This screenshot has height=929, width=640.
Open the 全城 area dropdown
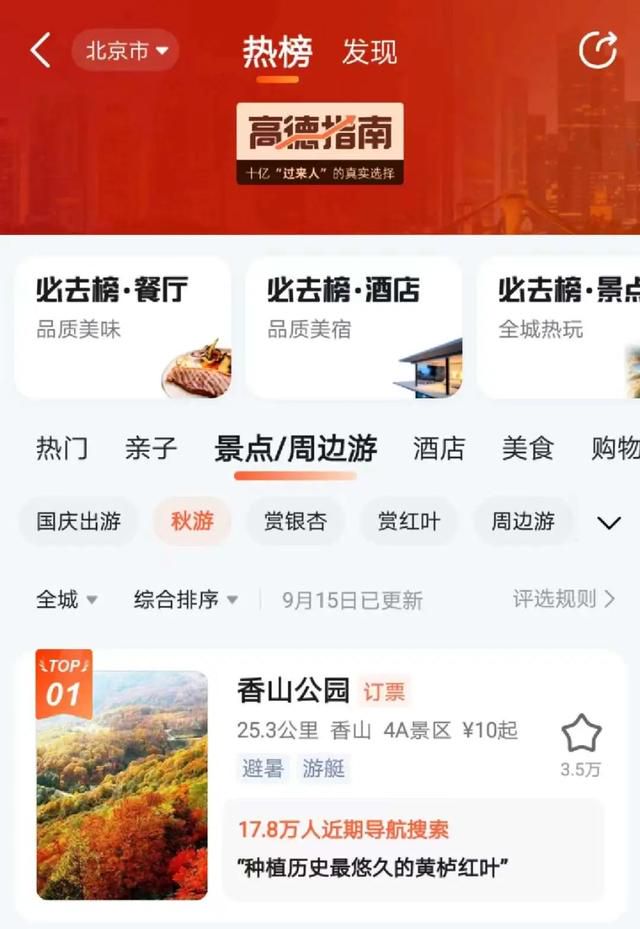point(67,599)
